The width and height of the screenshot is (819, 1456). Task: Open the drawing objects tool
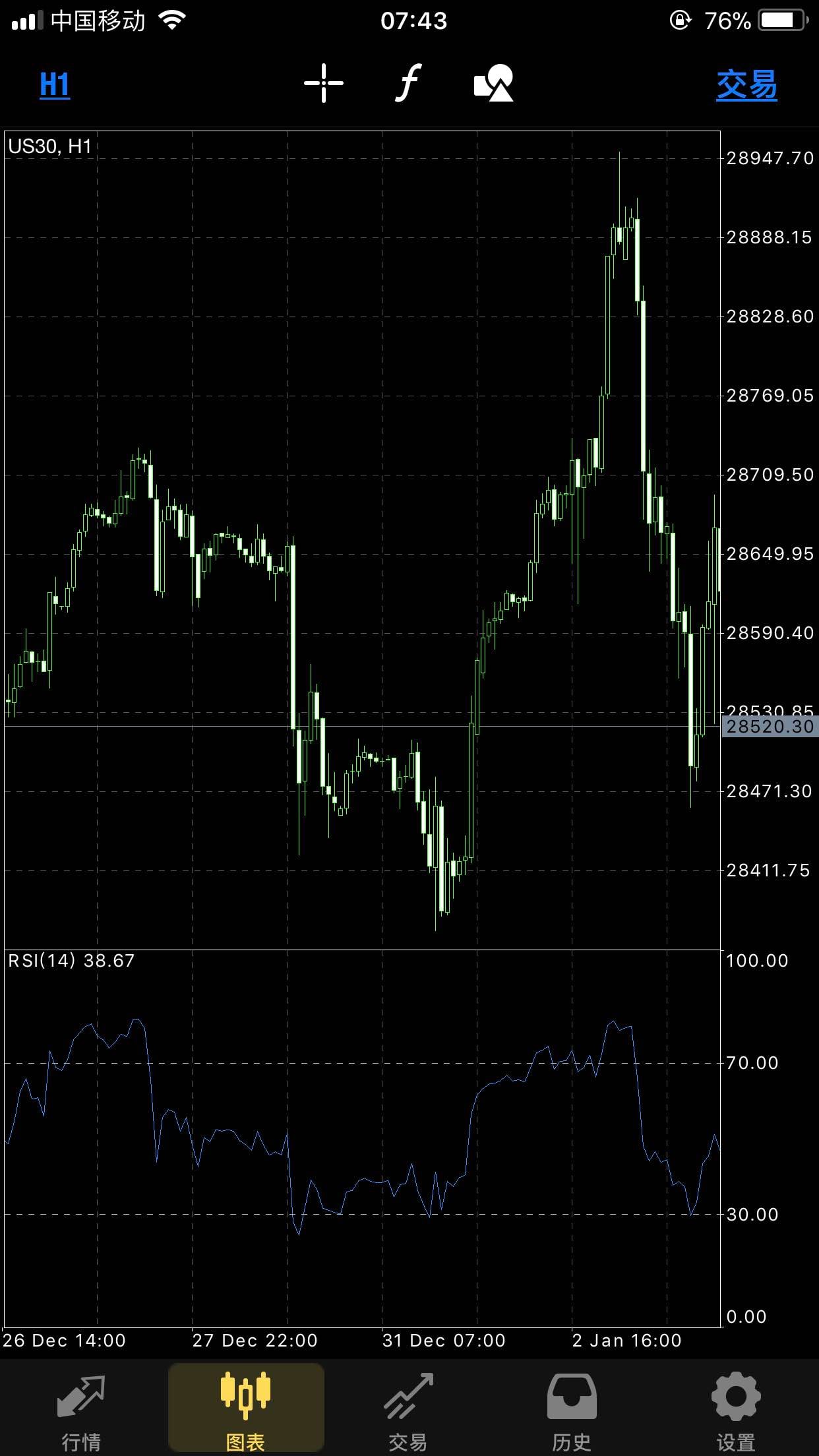[494, 83]
